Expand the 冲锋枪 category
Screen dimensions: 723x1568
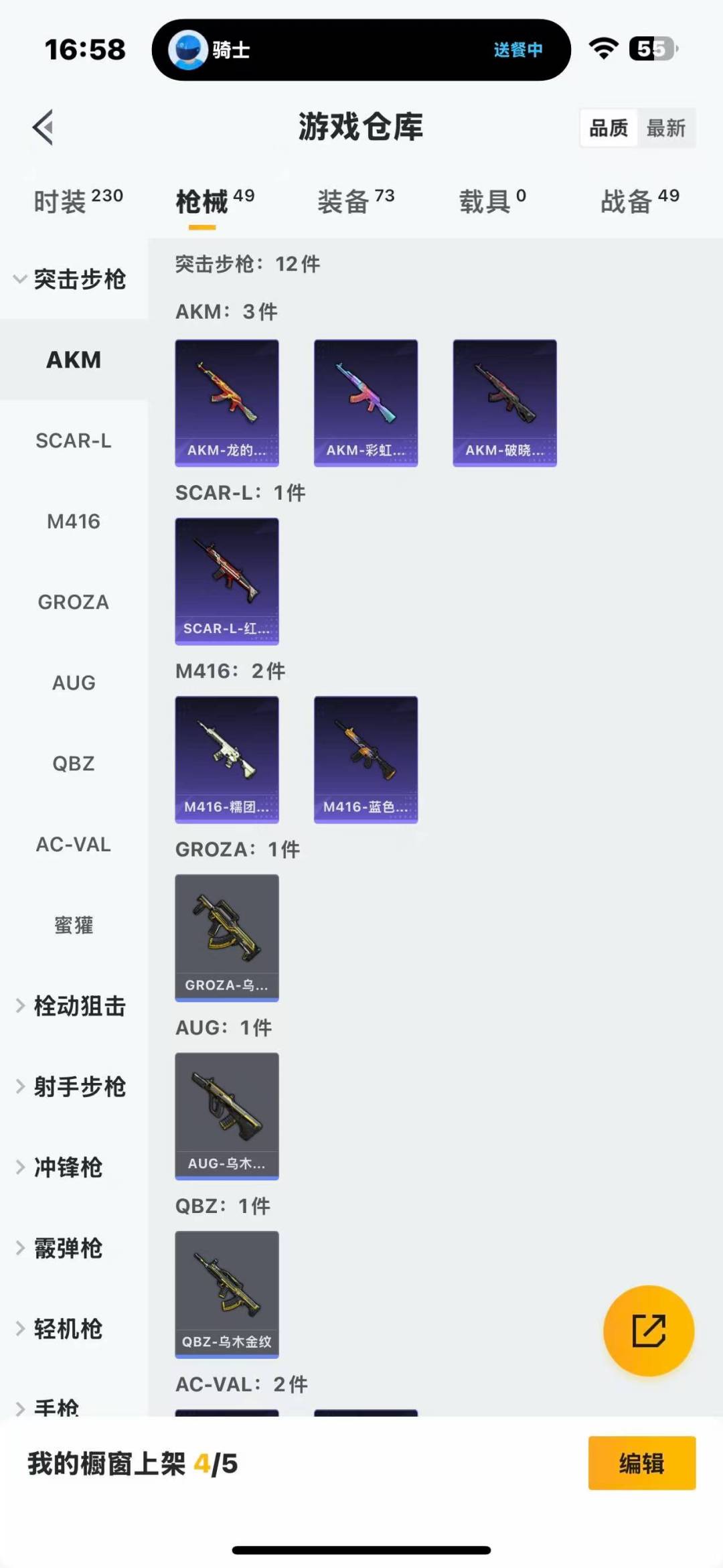coord(60,1167)
